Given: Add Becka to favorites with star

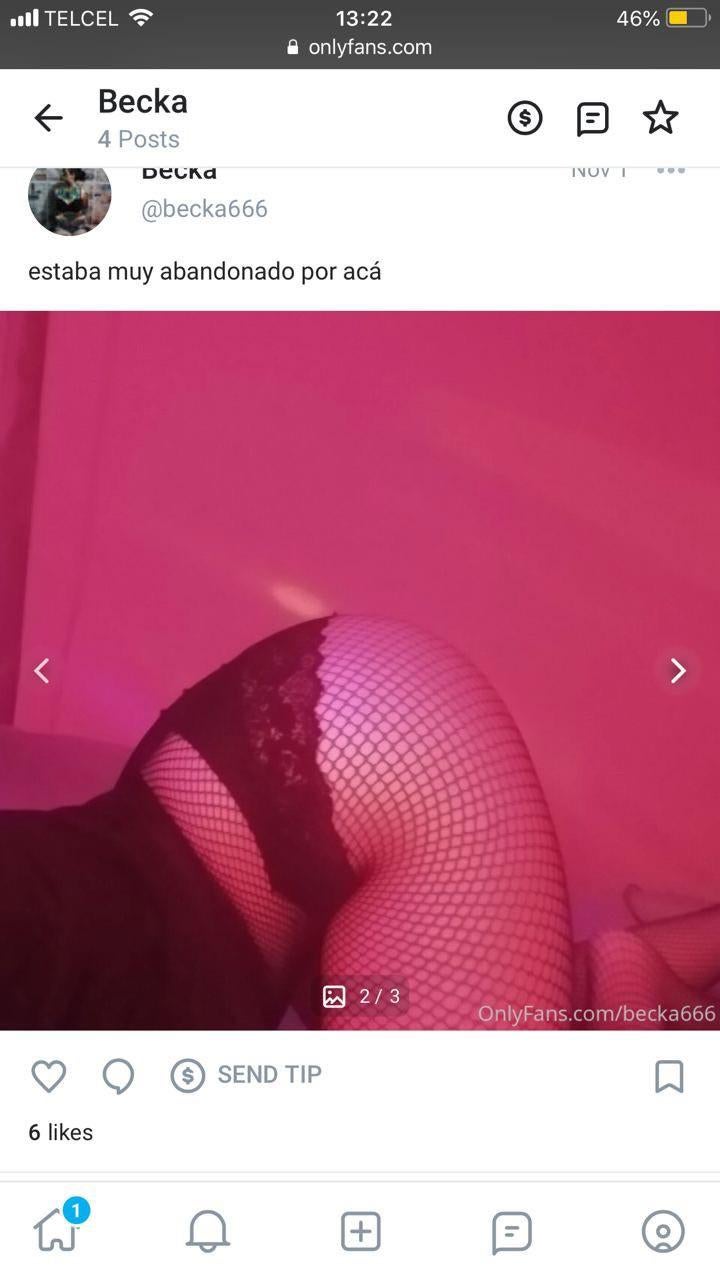Looking at the screenshot, I should click(660, 118).
